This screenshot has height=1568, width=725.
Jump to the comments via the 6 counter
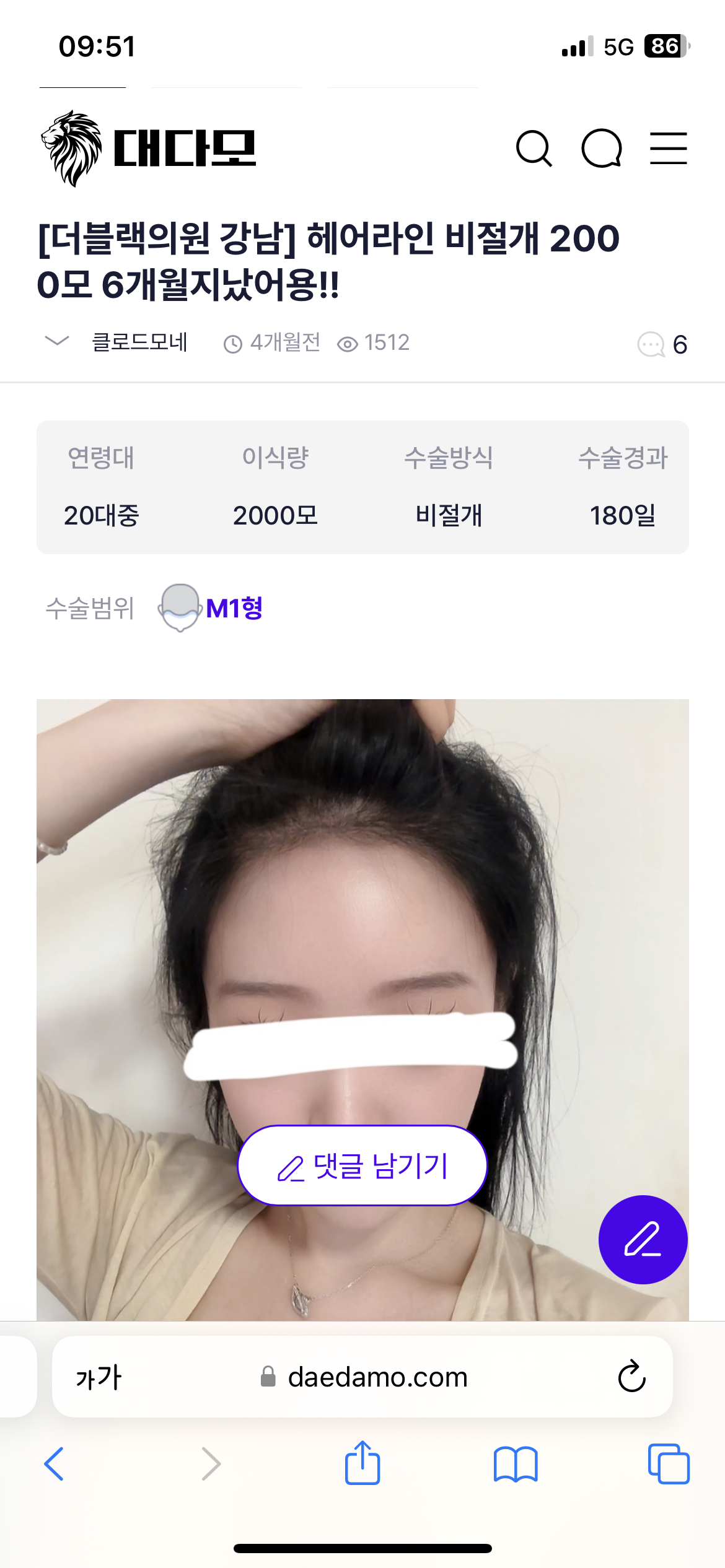(x=662, y=344)
